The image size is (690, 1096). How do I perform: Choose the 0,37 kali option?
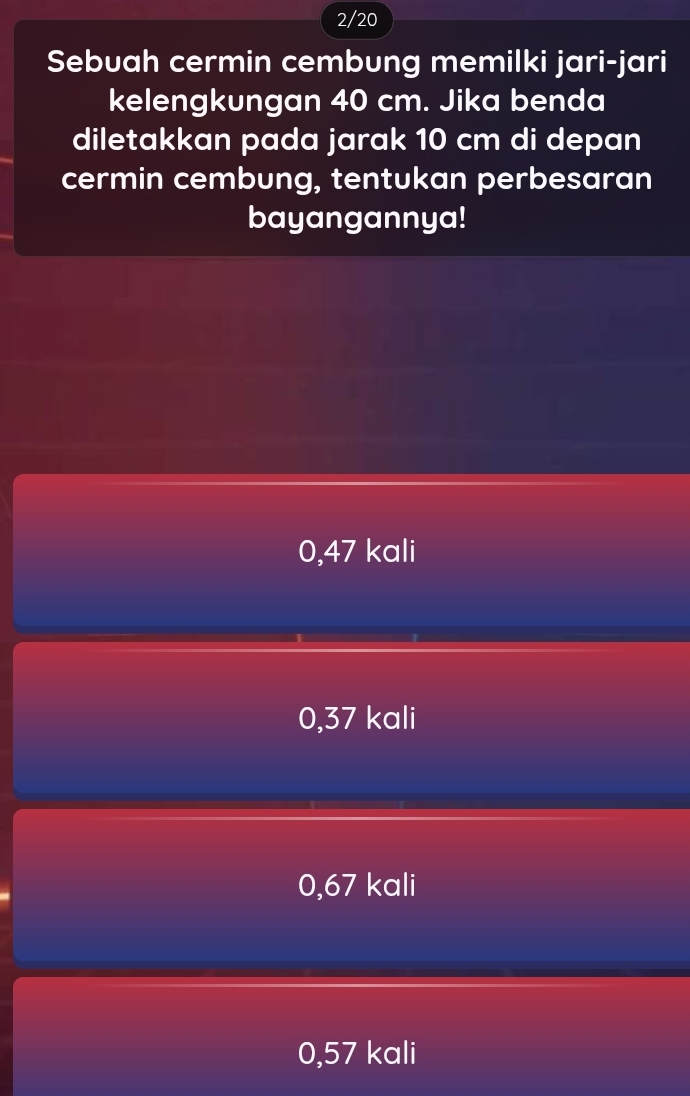point(356,717)
